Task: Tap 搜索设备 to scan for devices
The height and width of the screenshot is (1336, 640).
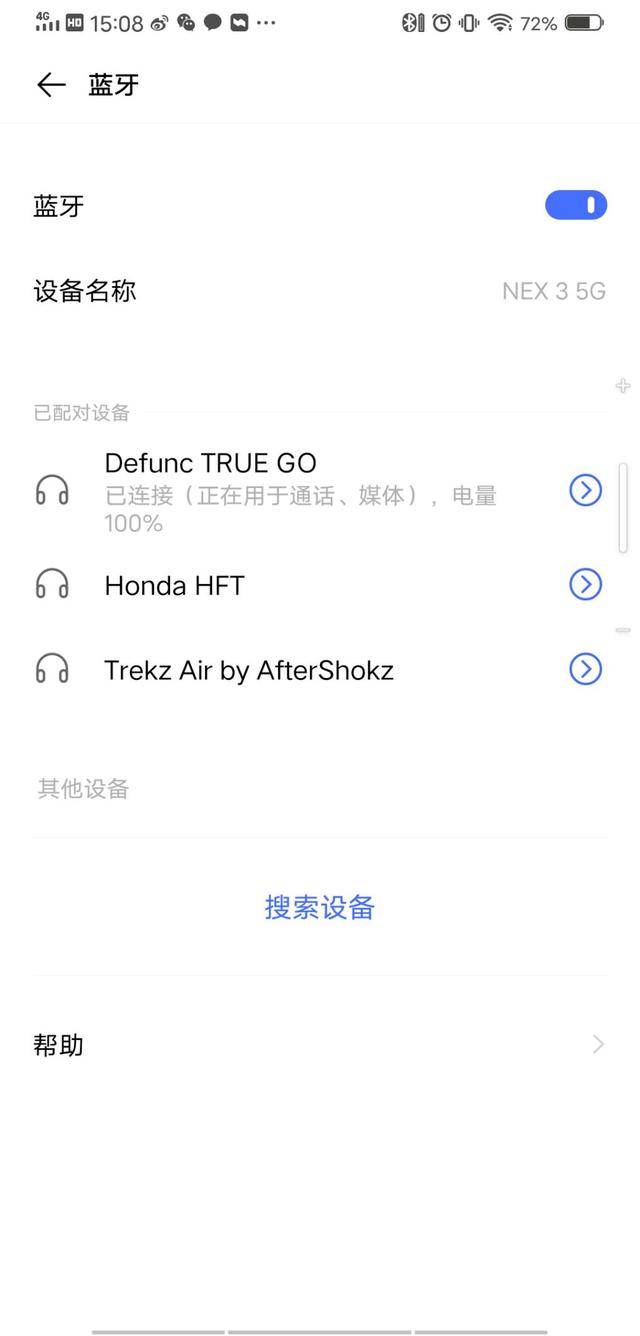Action: 319,907
